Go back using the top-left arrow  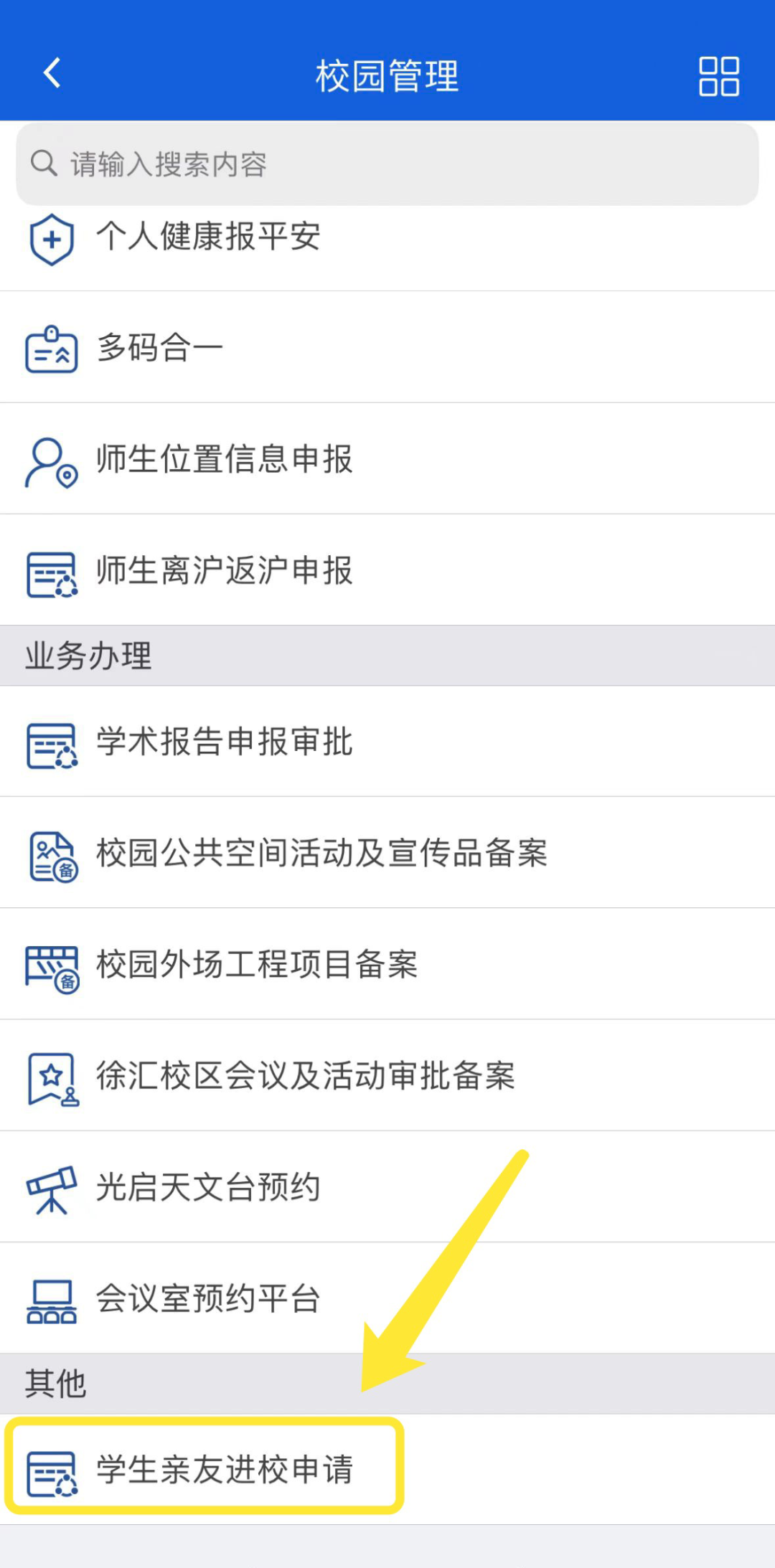click(52, 73)
